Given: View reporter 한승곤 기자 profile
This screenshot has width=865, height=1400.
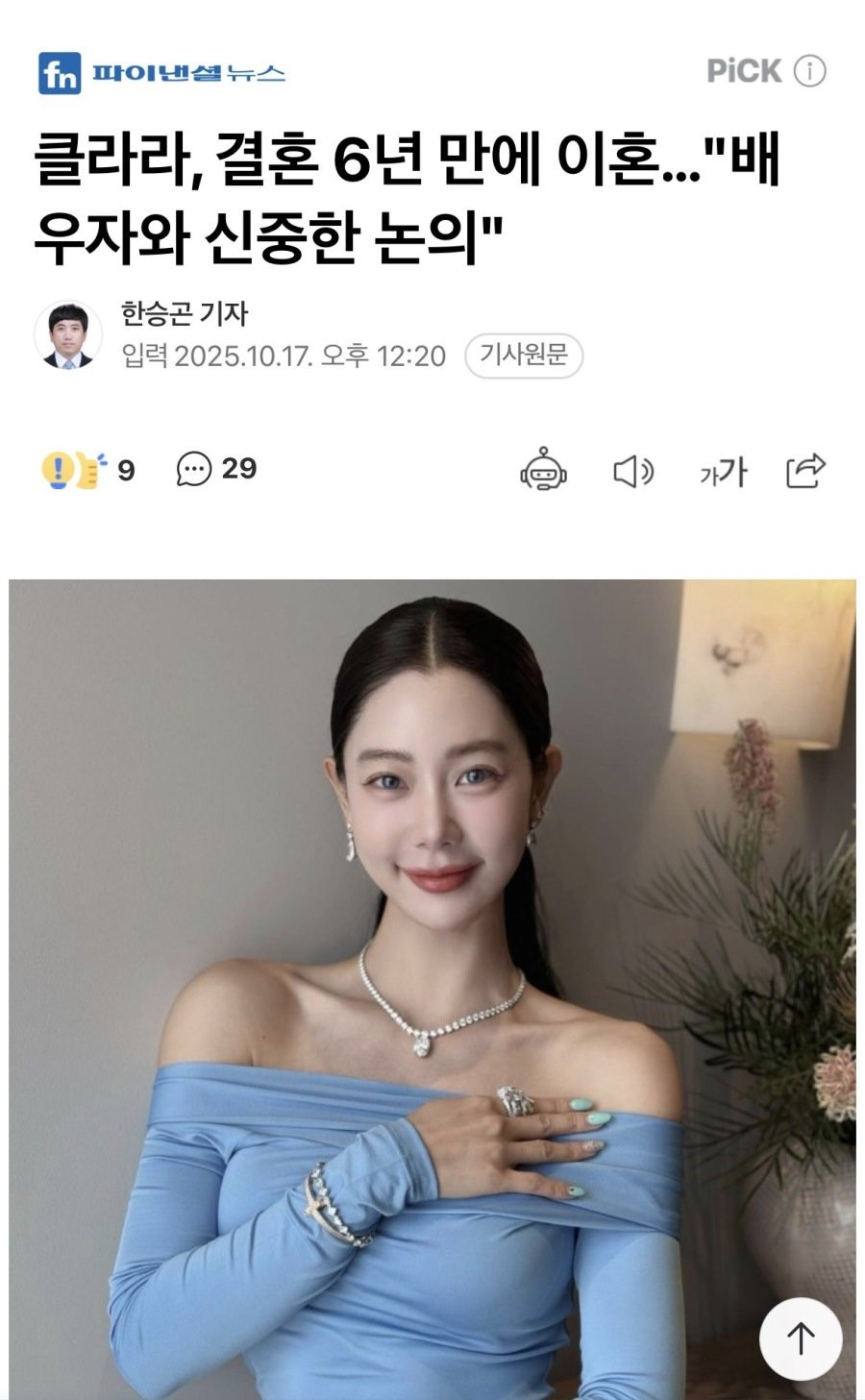Looking at the screenshot, I should click(x=184, y=313).
